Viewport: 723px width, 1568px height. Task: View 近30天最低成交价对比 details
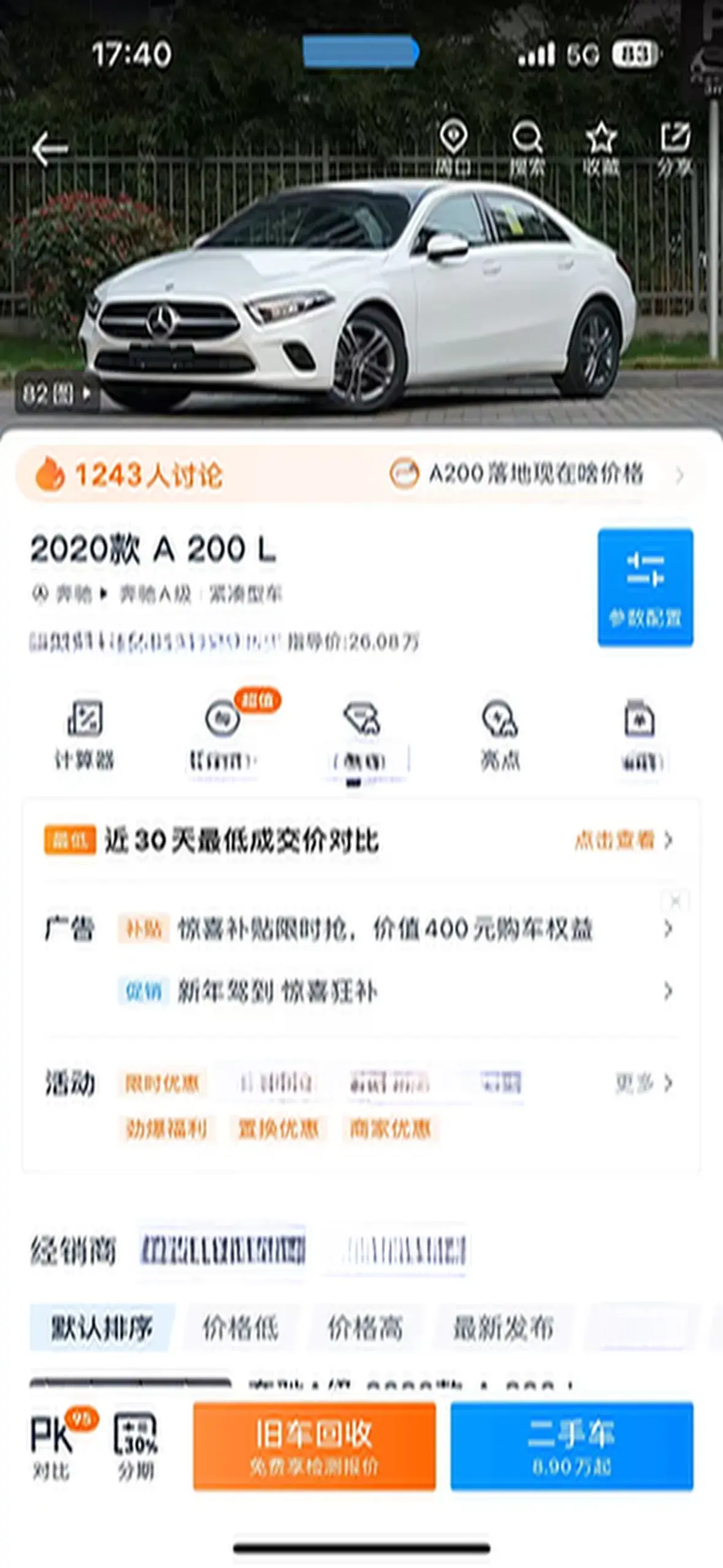(x=623, y=840)
